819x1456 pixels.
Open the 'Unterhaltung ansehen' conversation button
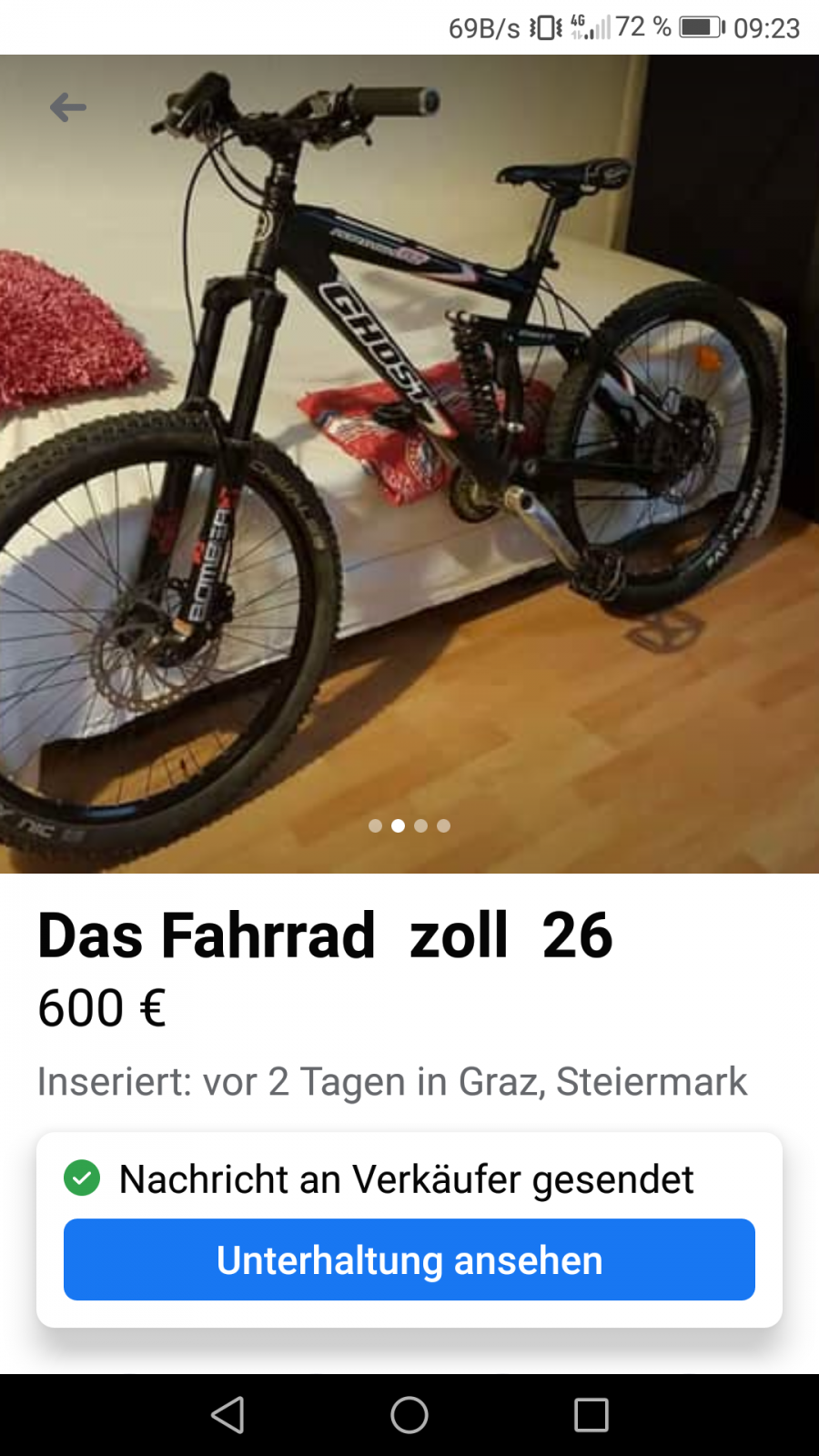409,1259
